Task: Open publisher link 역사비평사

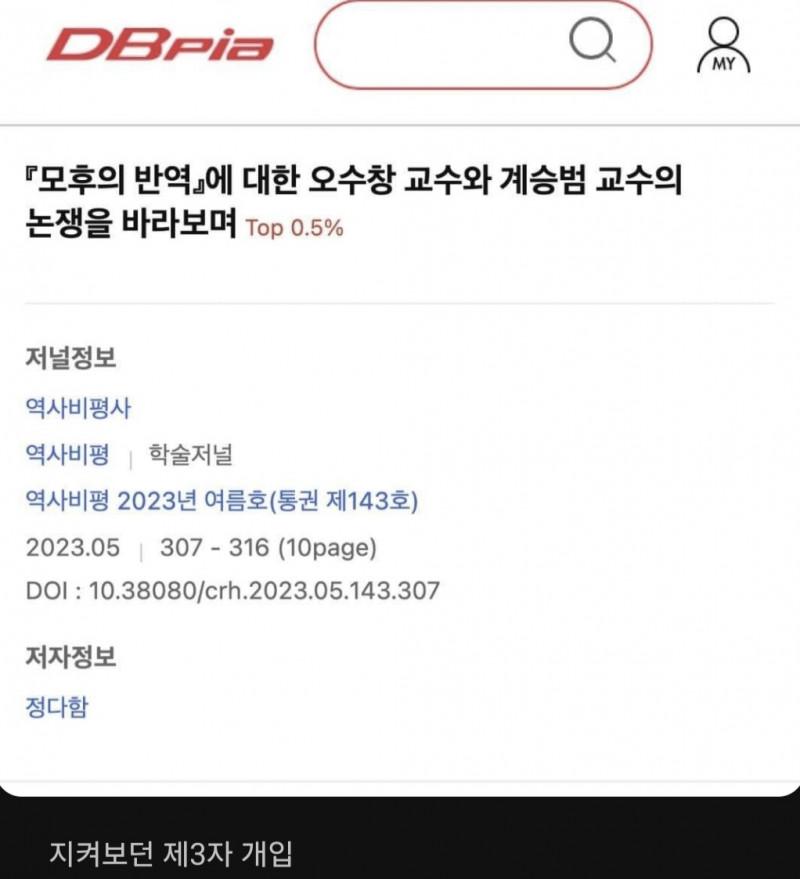Action: (x=78, y=408)
